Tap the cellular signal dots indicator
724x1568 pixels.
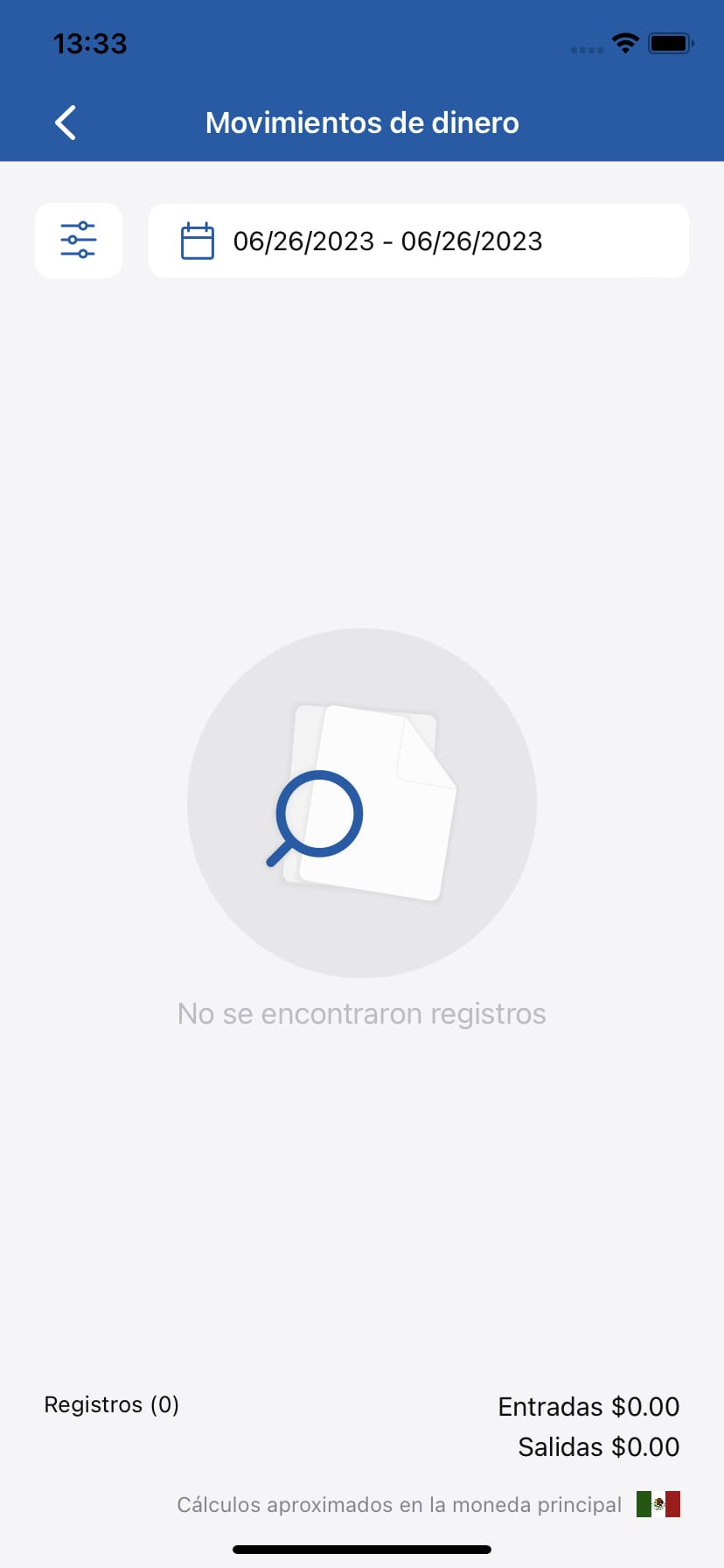point(584,49)
